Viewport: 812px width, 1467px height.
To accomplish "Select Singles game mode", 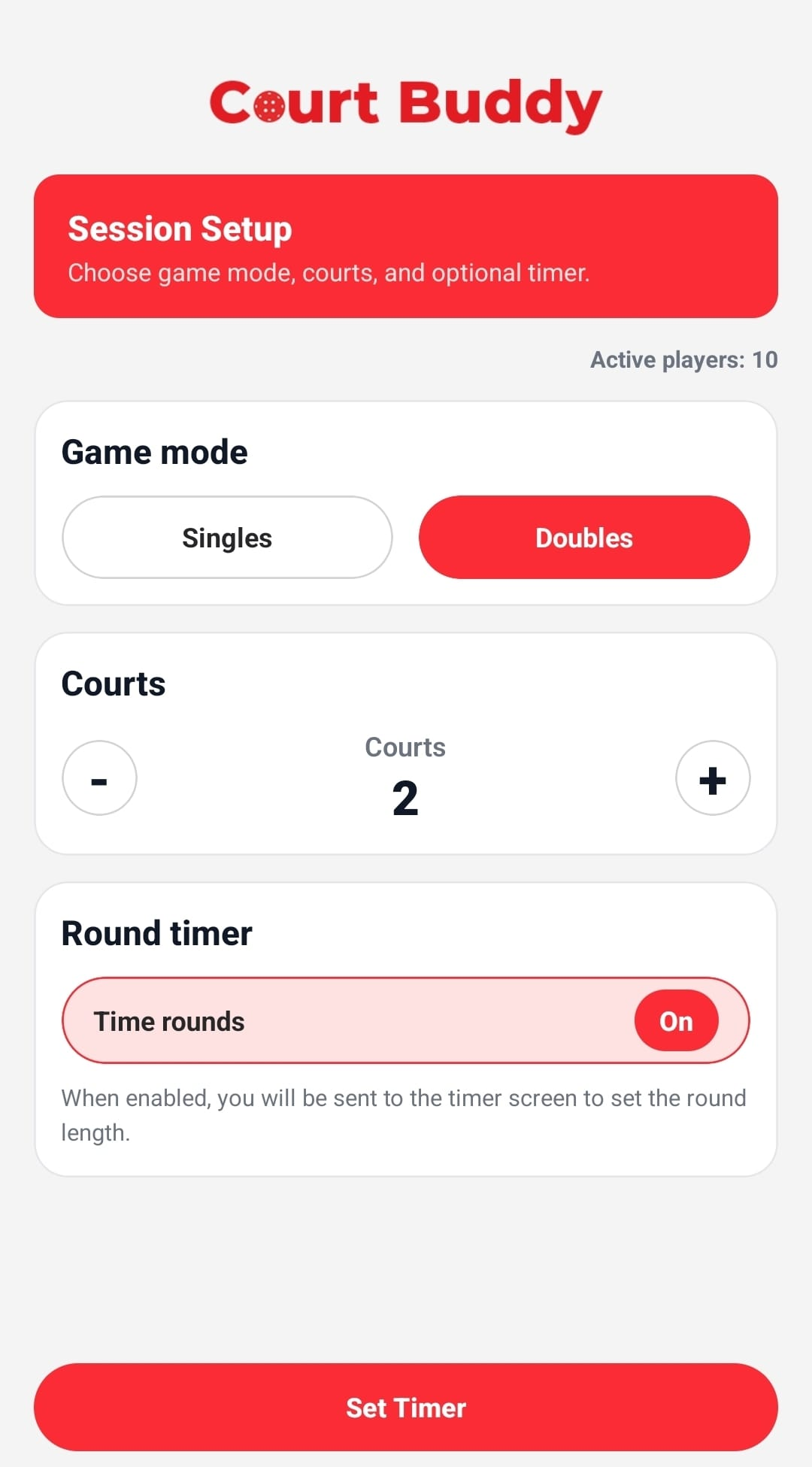I will point(227,538).
